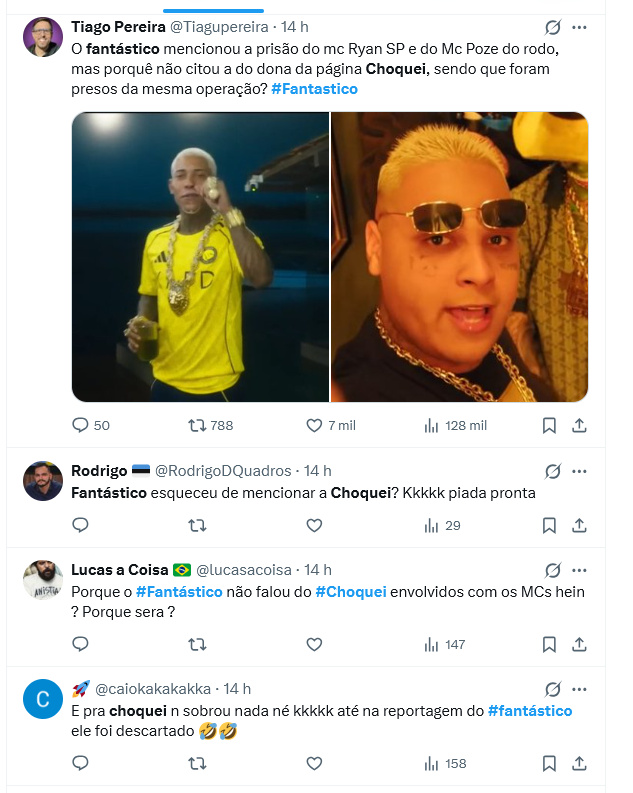Open Grok icon on Lucas a Coisa's post
Image resolution: width=633 pixels, height=793 pixels.
coord(553,570)
